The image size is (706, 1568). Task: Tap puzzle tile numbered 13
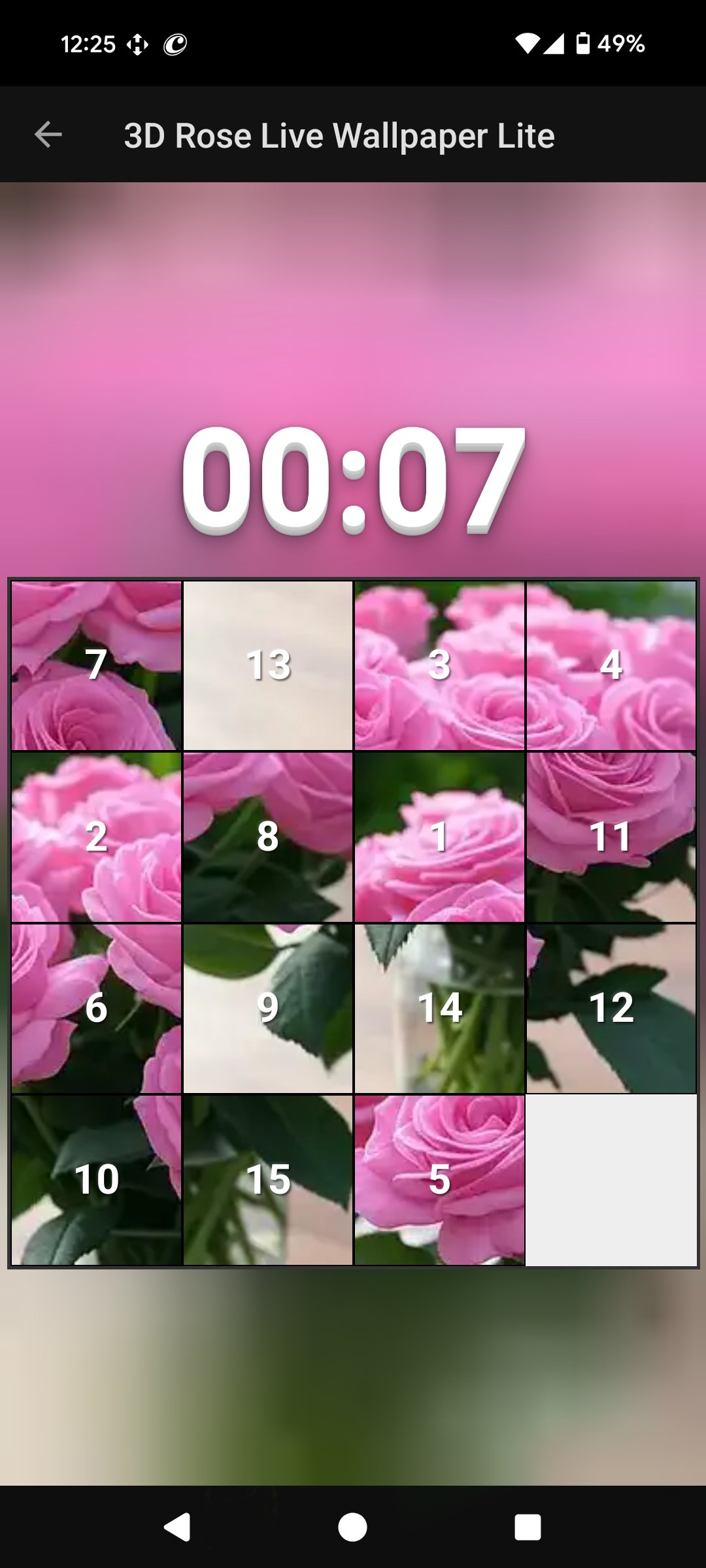coord(268,665)
